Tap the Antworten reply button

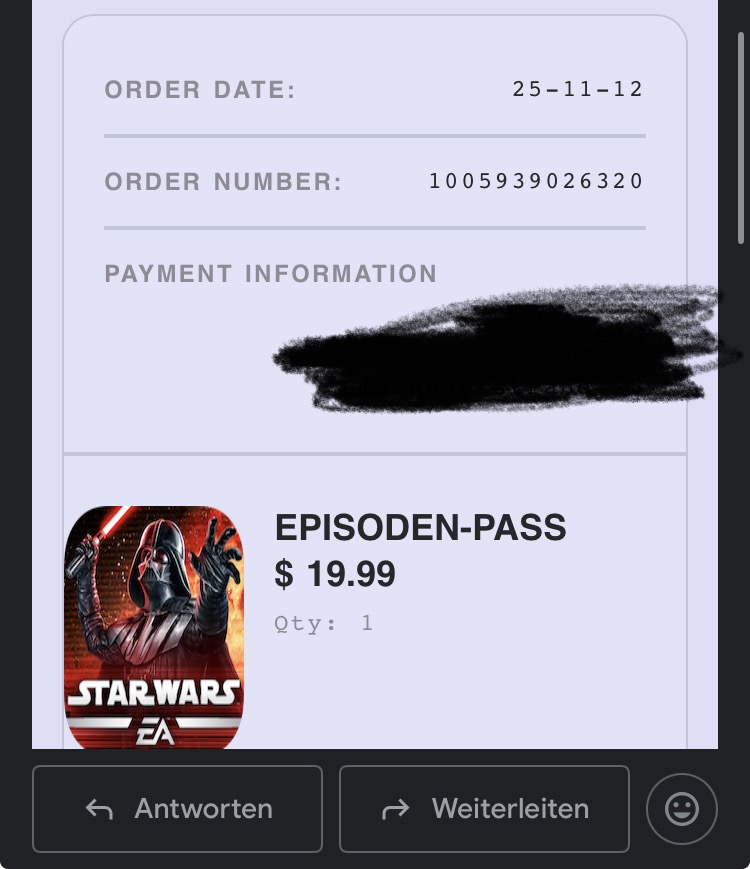(177, 808)
